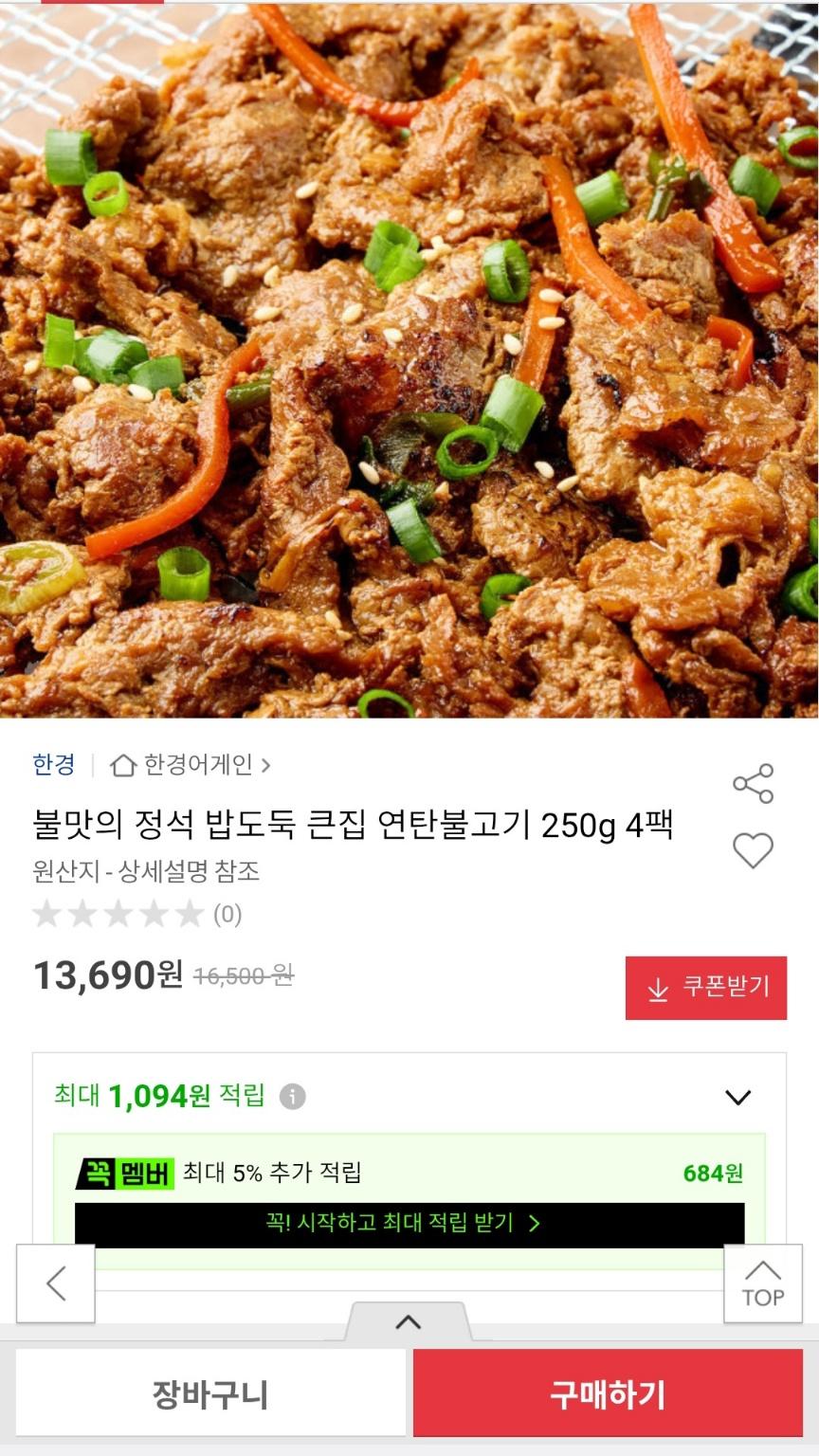This screenshot has width=819, height=1456.
Task: Open the 한경 brand link
Action: point(54,765)
